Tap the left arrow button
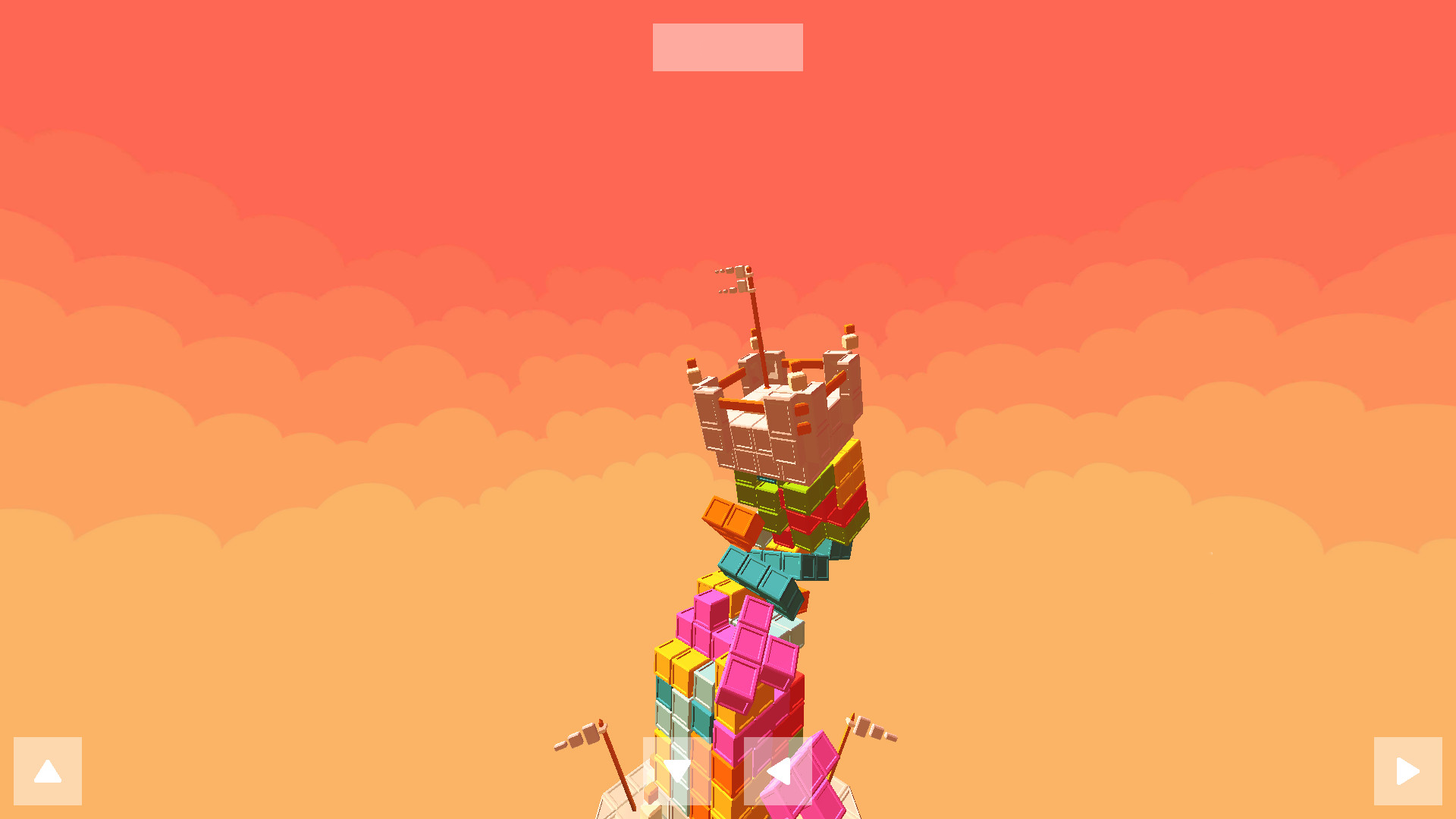1456x819 pixels. (778, 771)
